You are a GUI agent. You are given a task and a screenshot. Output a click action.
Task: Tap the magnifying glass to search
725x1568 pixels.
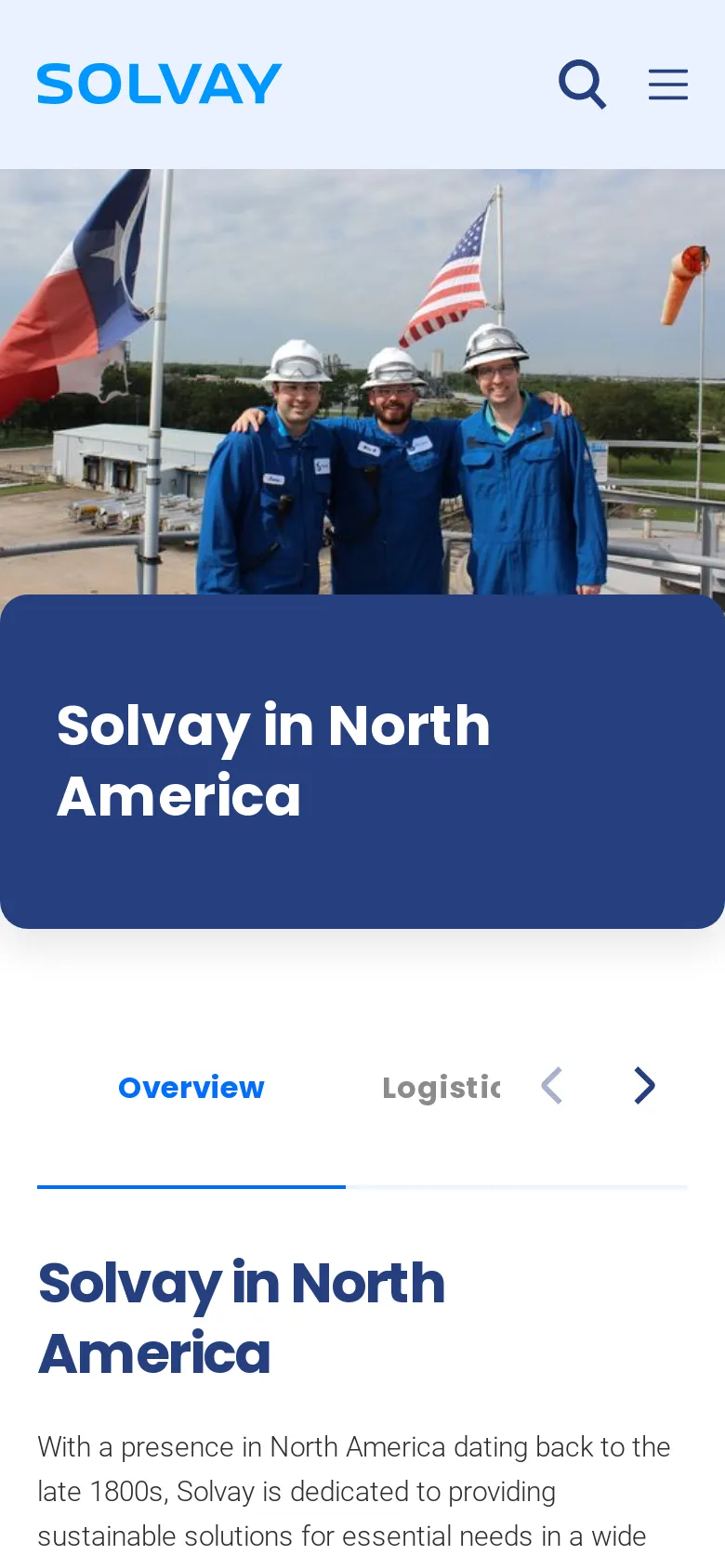[583, 84]
